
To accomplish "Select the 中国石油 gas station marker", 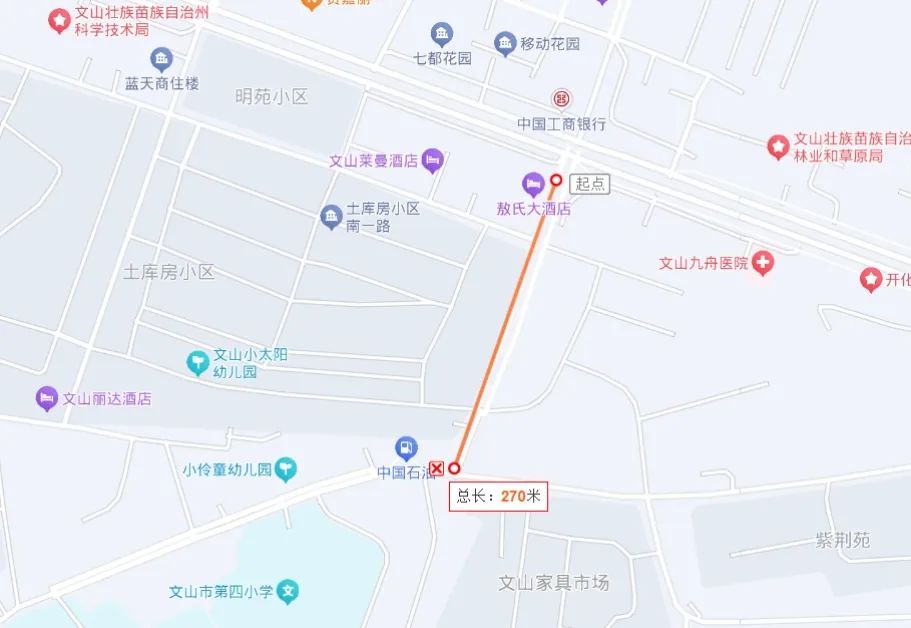I will pyautogui.click(x=406, y=447).
